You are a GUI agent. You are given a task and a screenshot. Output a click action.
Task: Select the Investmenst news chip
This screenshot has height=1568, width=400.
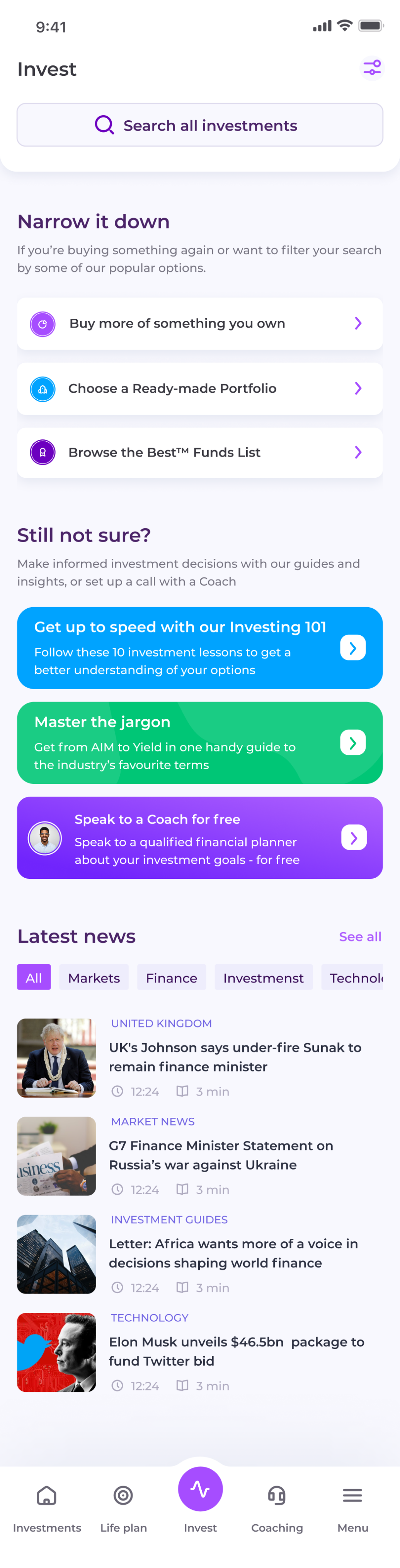click(x=263, y=977)
